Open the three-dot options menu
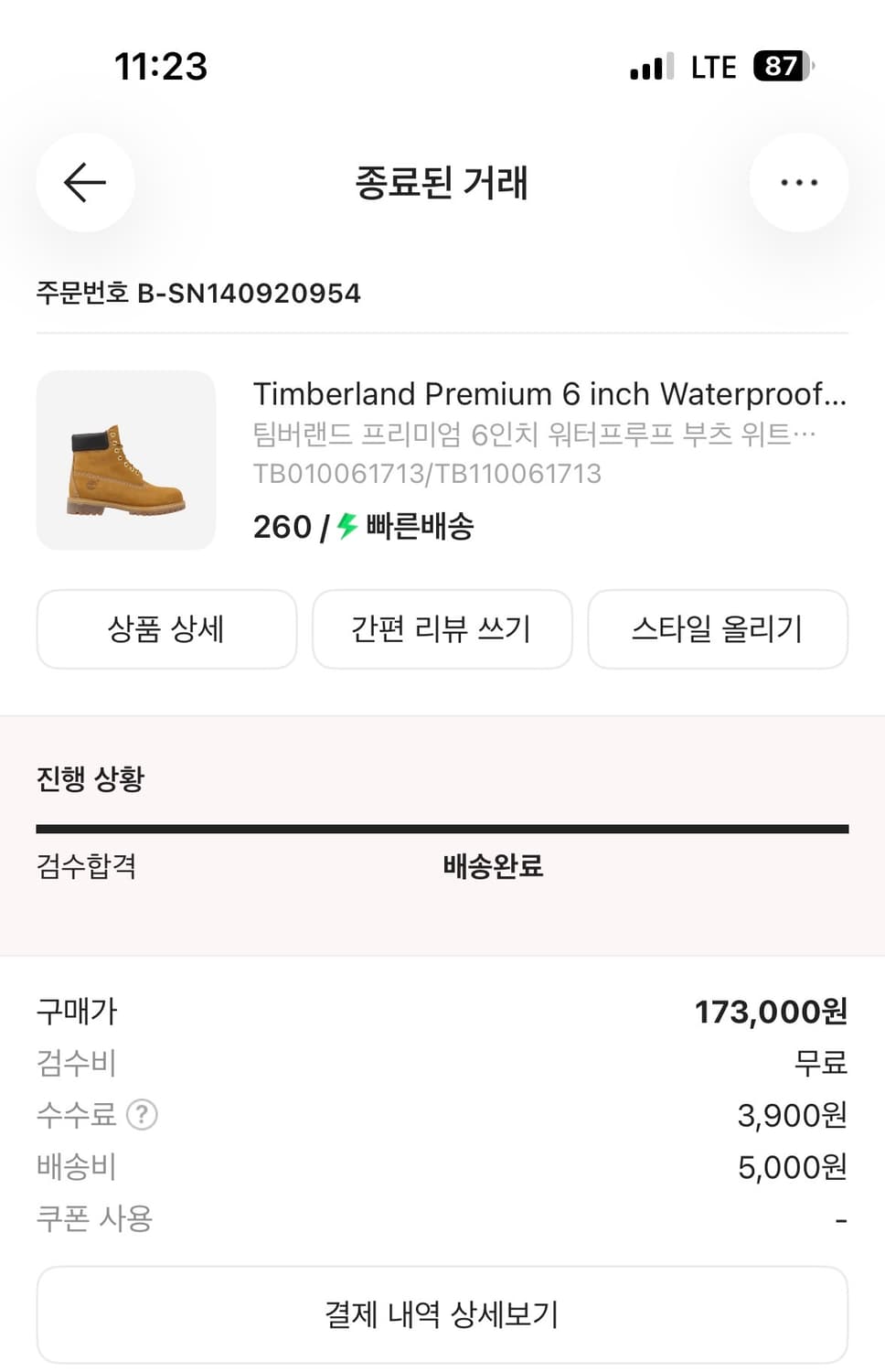The height and width of the screenshot is (1372, 885). 799,182
